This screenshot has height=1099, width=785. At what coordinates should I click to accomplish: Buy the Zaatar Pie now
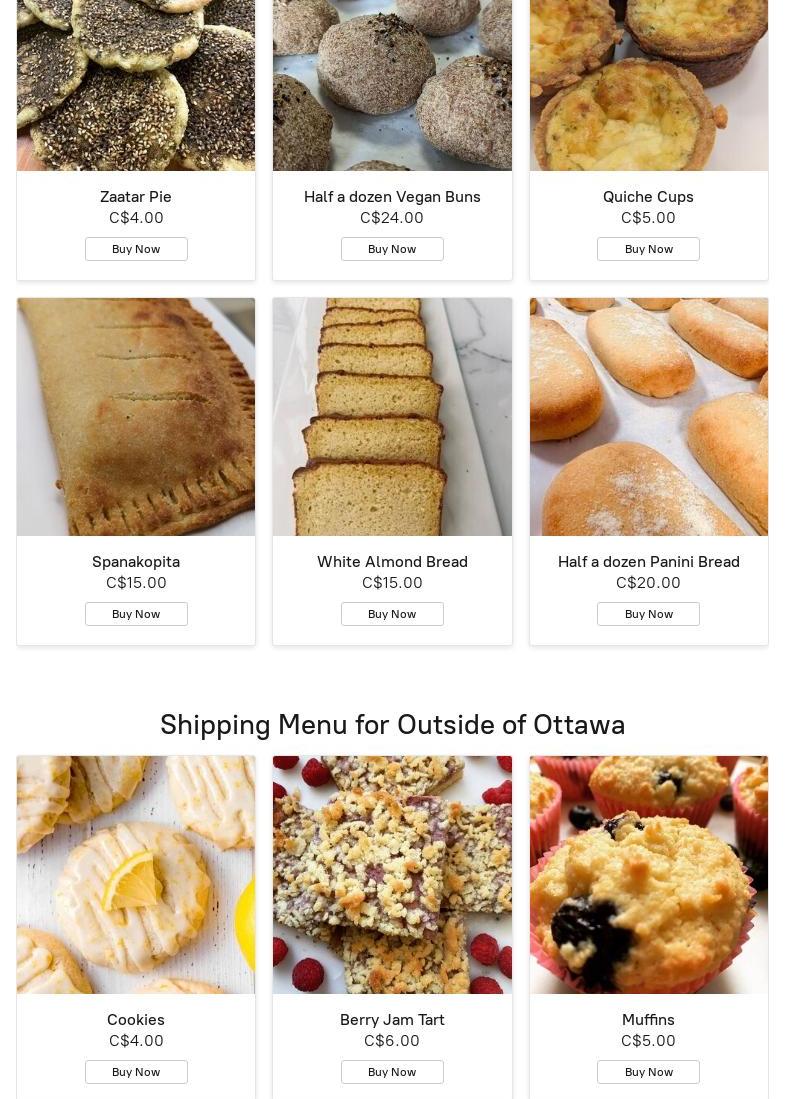point(136,249)
